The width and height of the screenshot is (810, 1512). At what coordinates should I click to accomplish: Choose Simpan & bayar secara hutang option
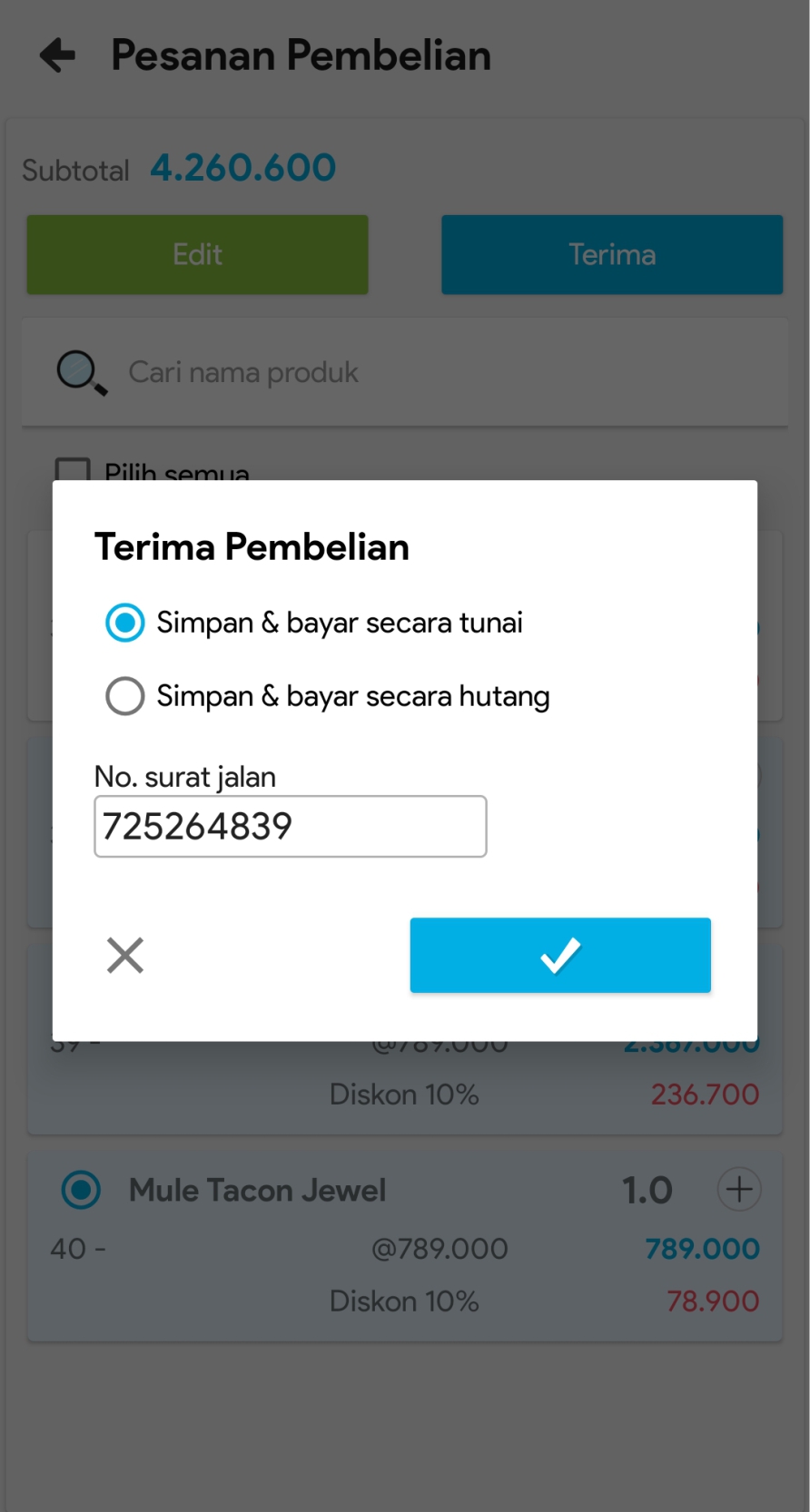pos(125,696)
